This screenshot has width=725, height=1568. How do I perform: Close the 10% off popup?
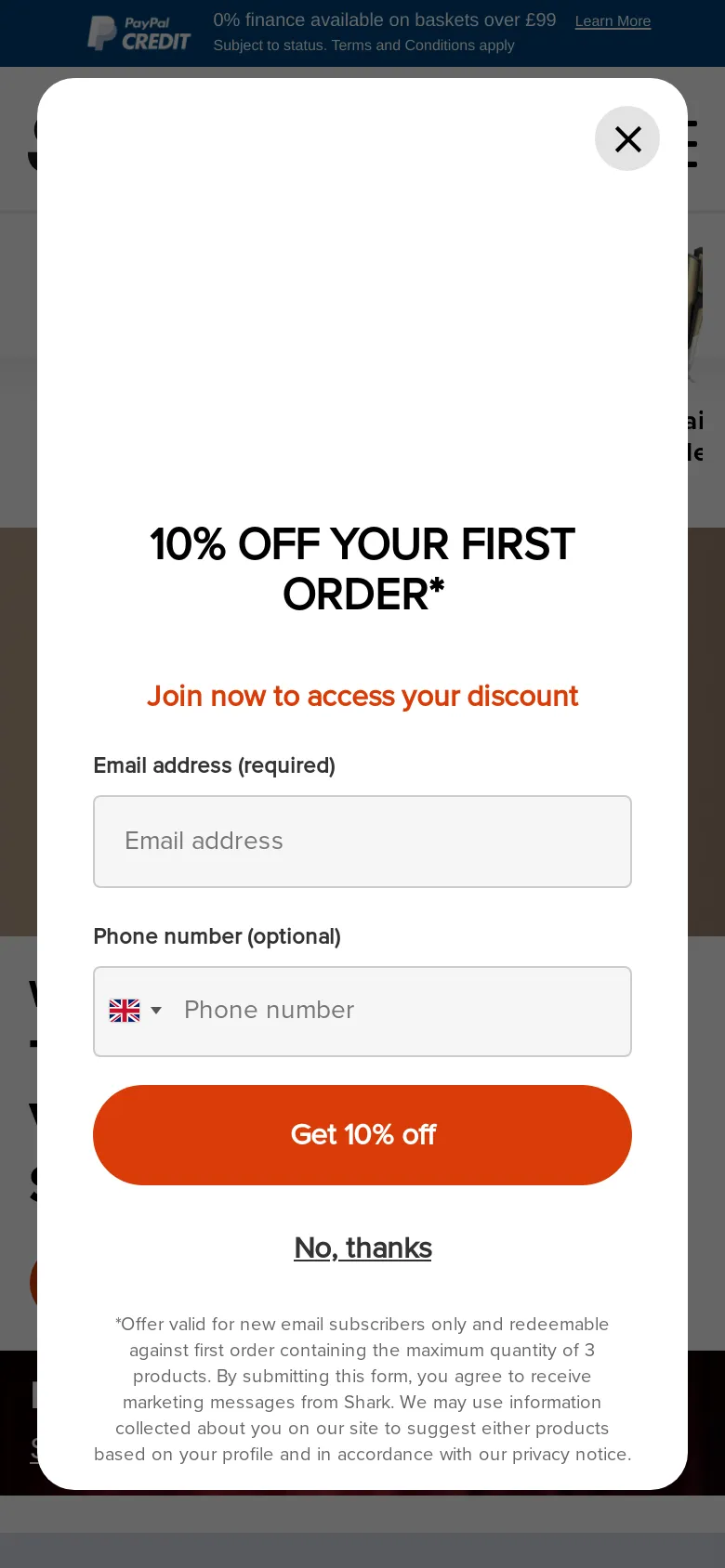click(627, 139)
